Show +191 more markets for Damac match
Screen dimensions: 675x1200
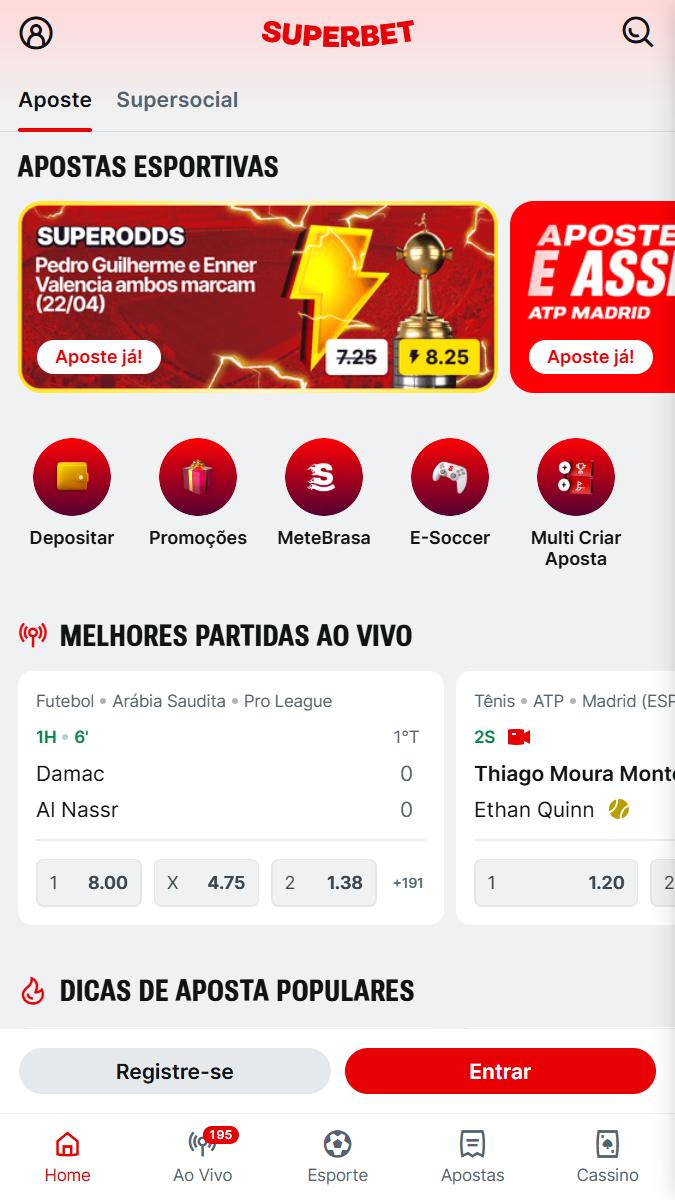[408, 883]
